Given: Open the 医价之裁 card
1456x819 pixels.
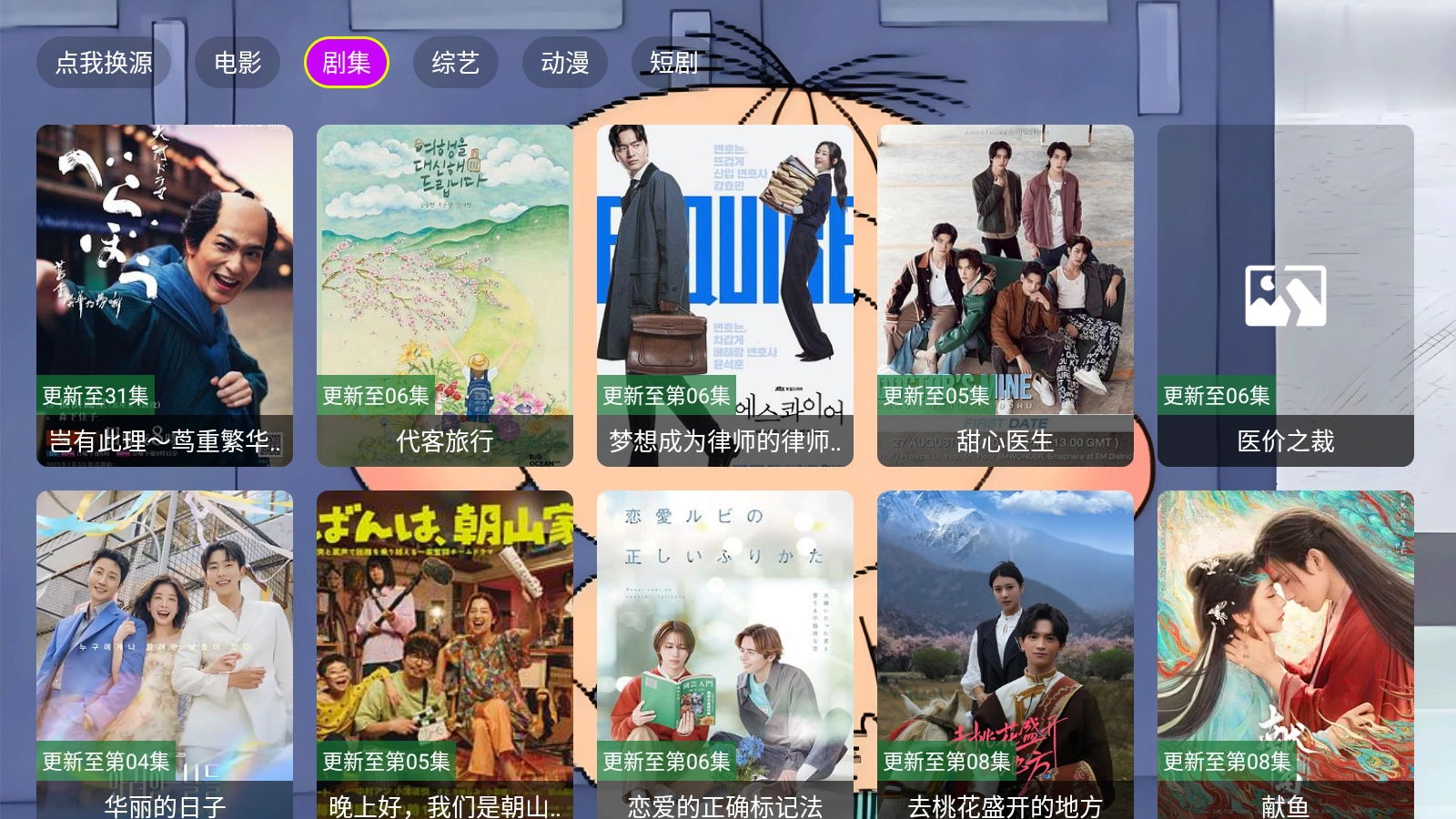Looking at the screenshot, I should pyautogui.click(x=1286, y=296).
